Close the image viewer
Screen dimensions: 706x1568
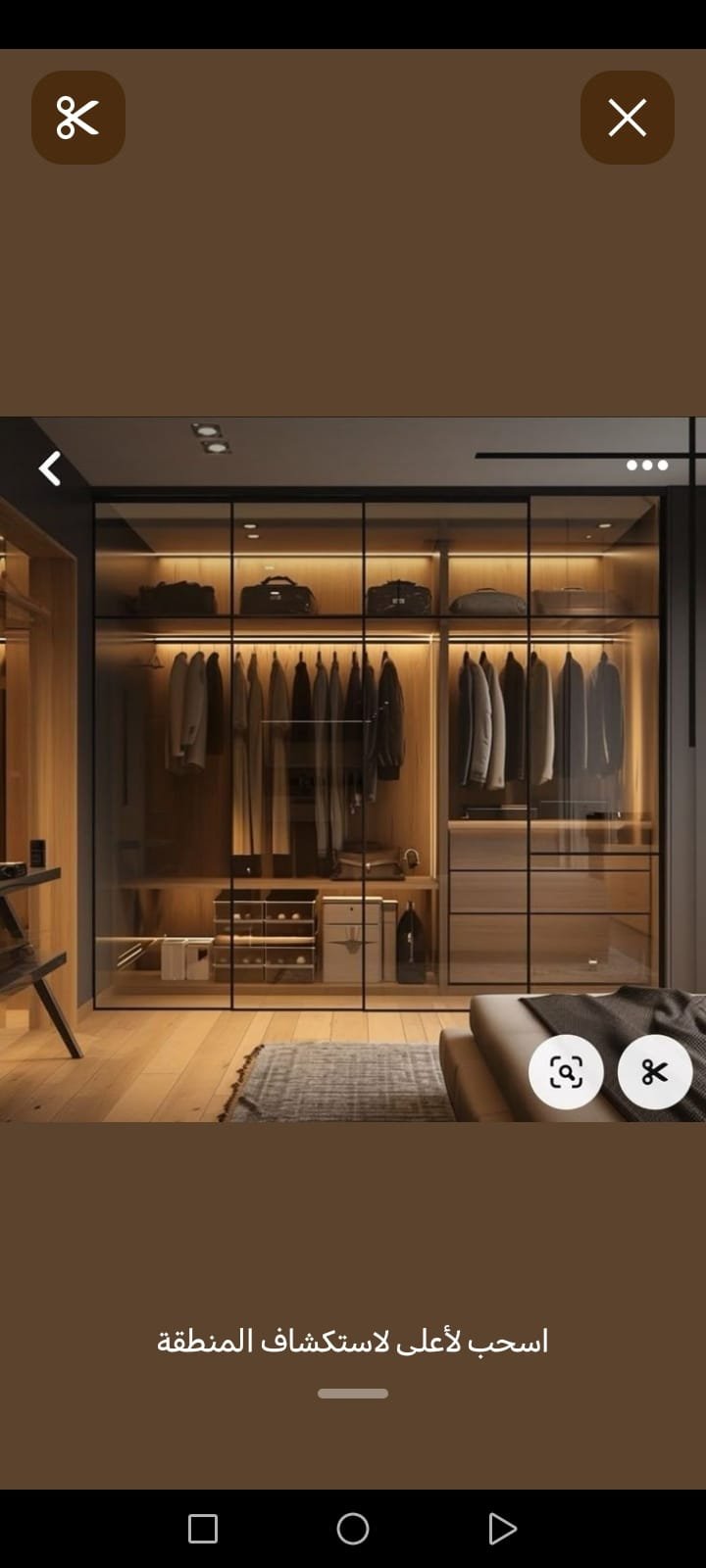pos(627,118)
